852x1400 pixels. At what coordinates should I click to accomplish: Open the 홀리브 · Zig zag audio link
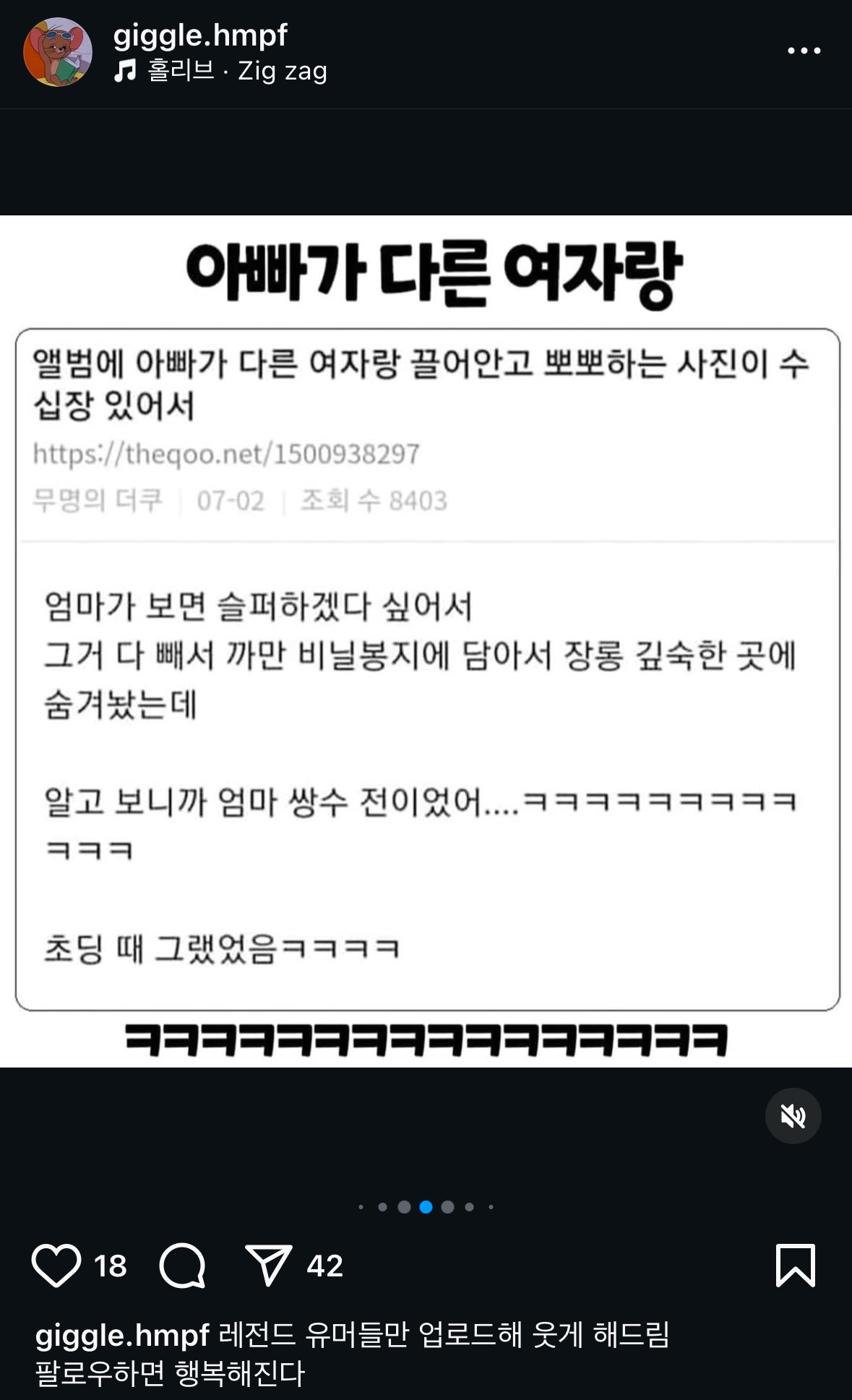(221, 71)
